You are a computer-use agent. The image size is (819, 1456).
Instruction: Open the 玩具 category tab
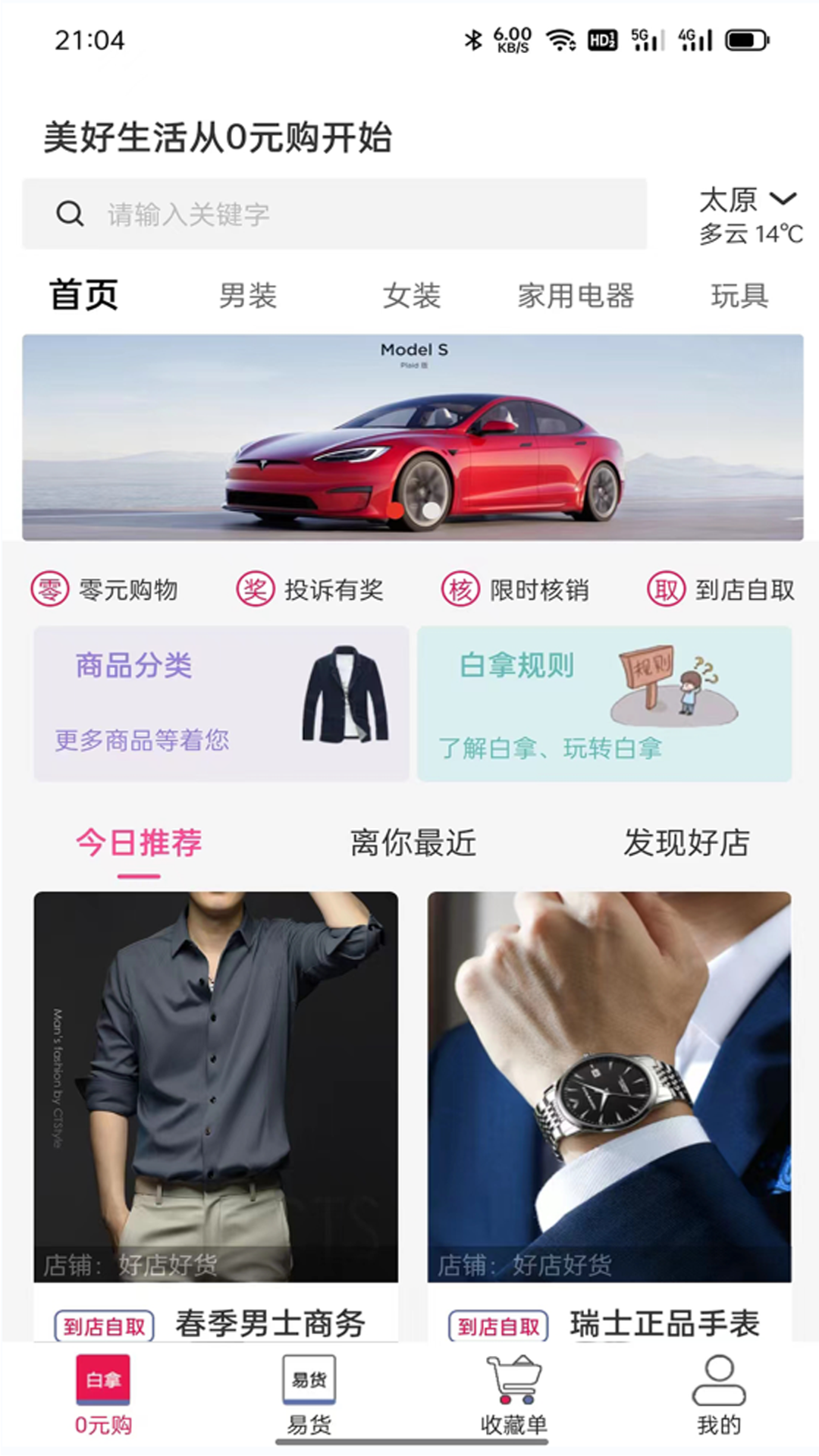coord(739,296)
